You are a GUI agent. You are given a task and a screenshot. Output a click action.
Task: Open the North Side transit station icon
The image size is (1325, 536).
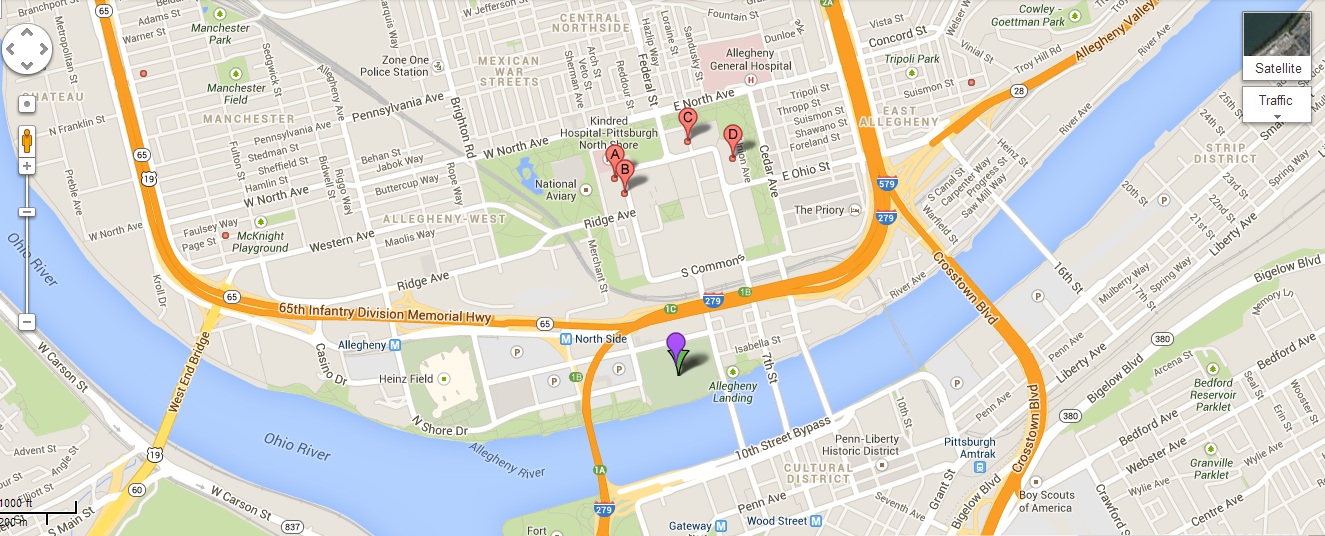[x=566, y=339]
